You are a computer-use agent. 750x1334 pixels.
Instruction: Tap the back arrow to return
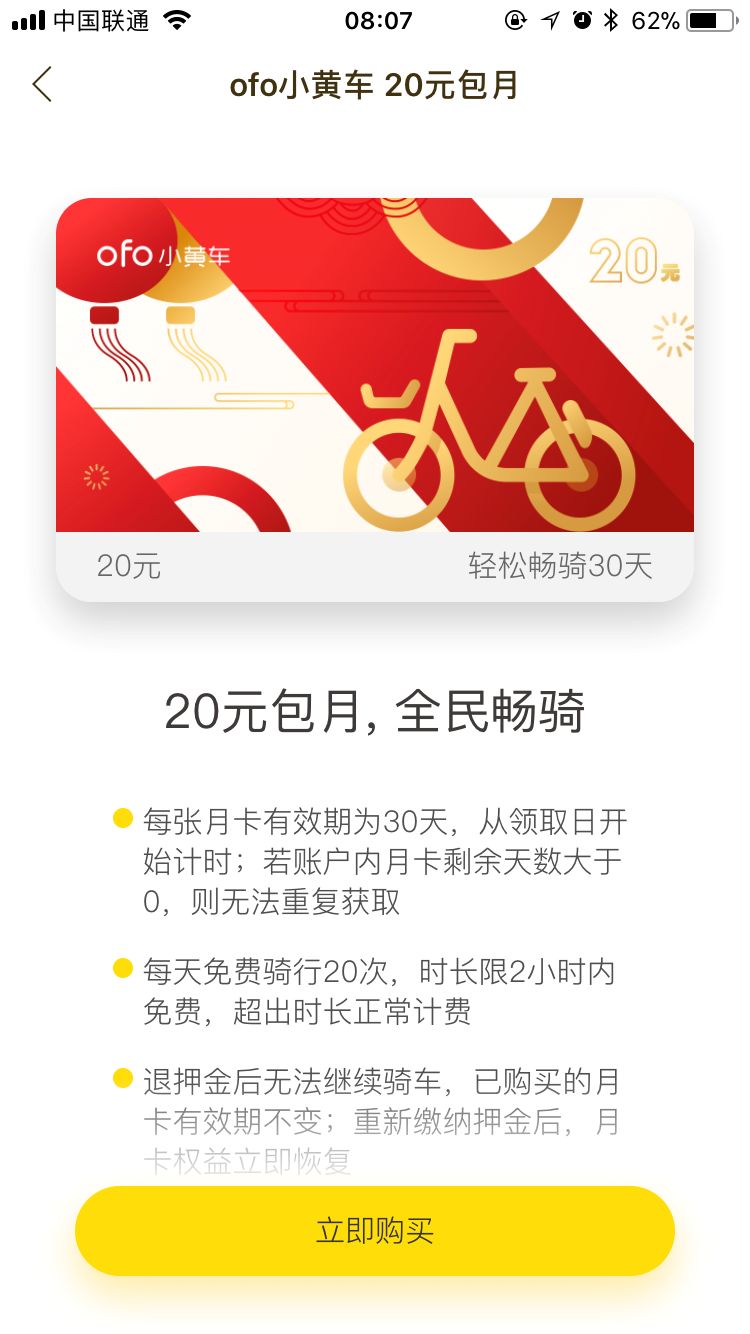tap(42, 85)
